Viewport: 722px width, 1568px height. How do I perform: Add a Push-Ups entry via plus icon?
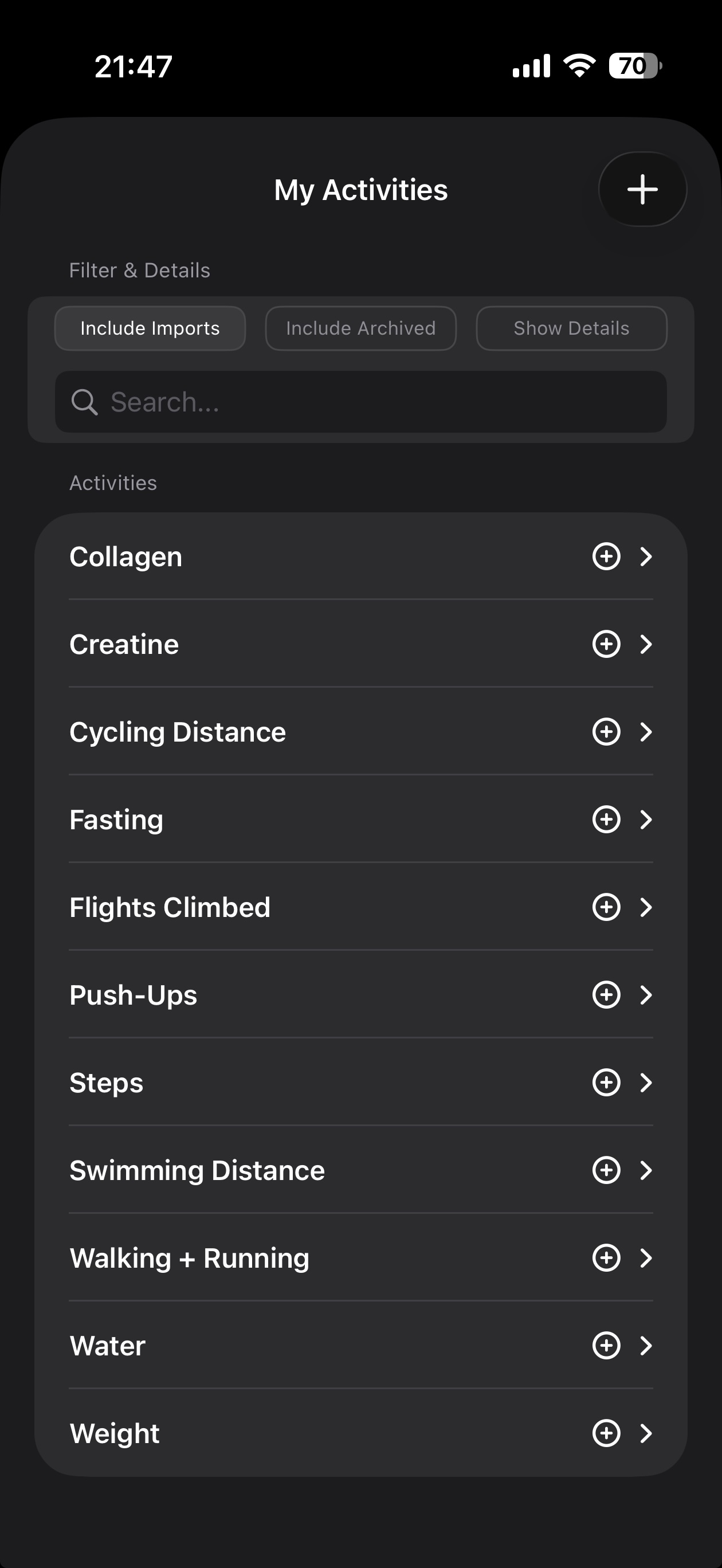(606, 995)
